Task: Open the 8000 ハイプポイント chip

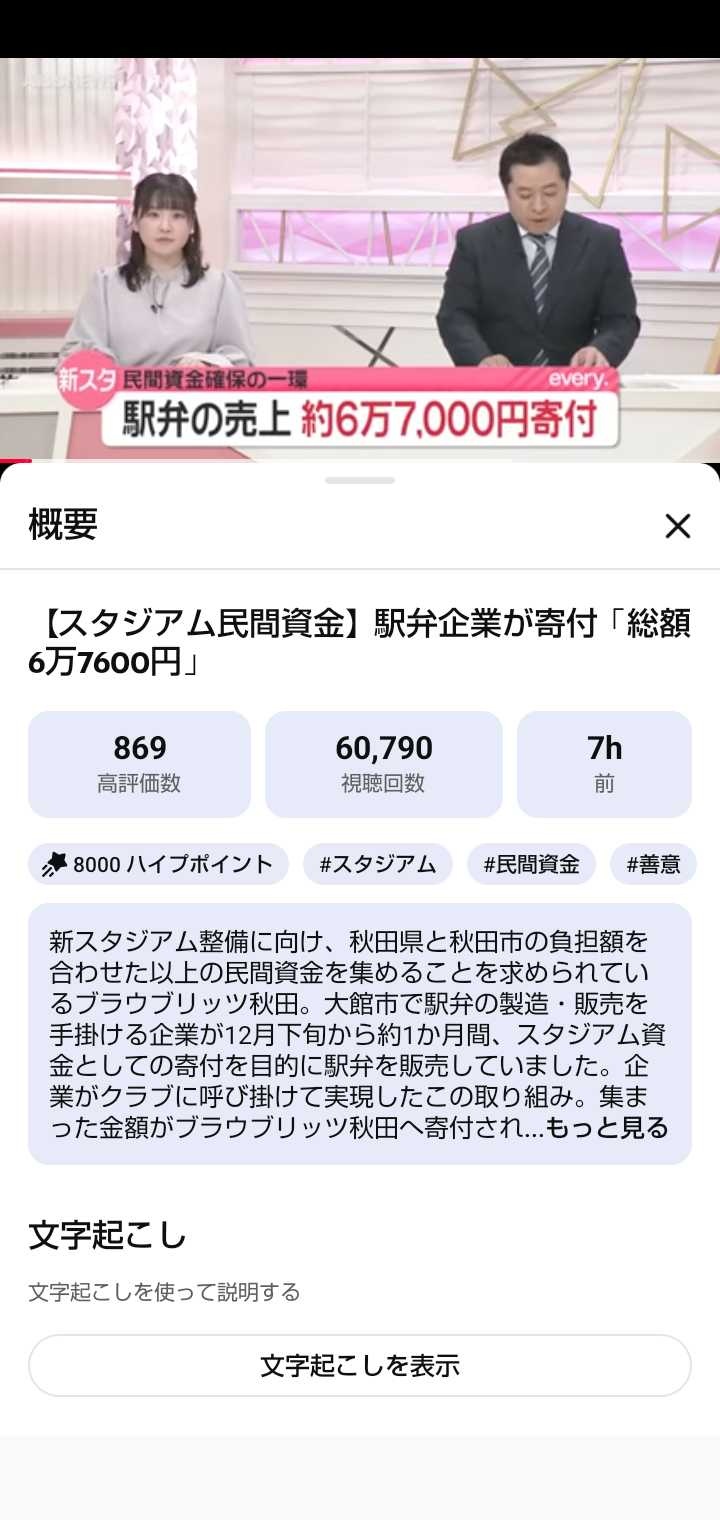Action: tap(158, 864)
